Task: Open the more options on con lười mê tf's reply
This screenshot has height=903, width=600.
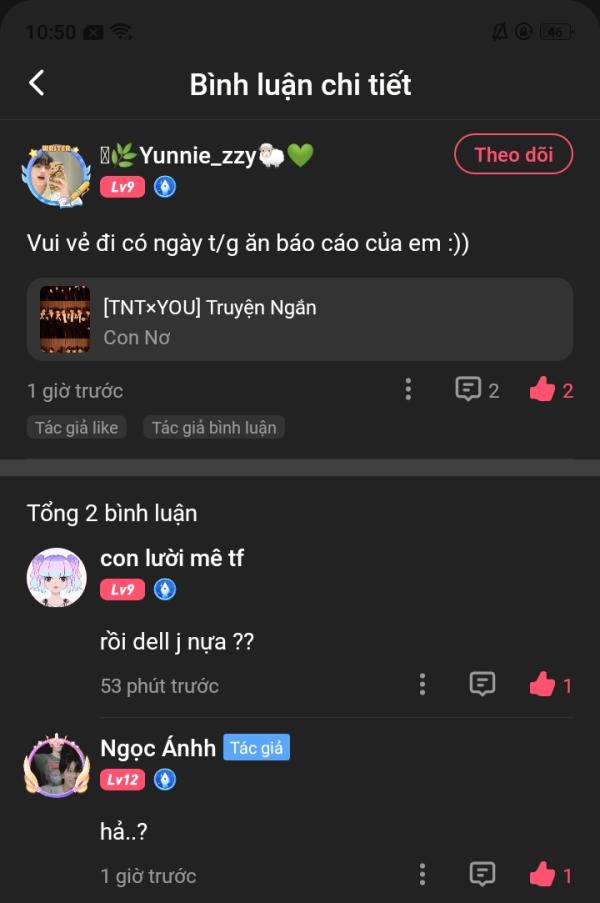Action: 422,684
